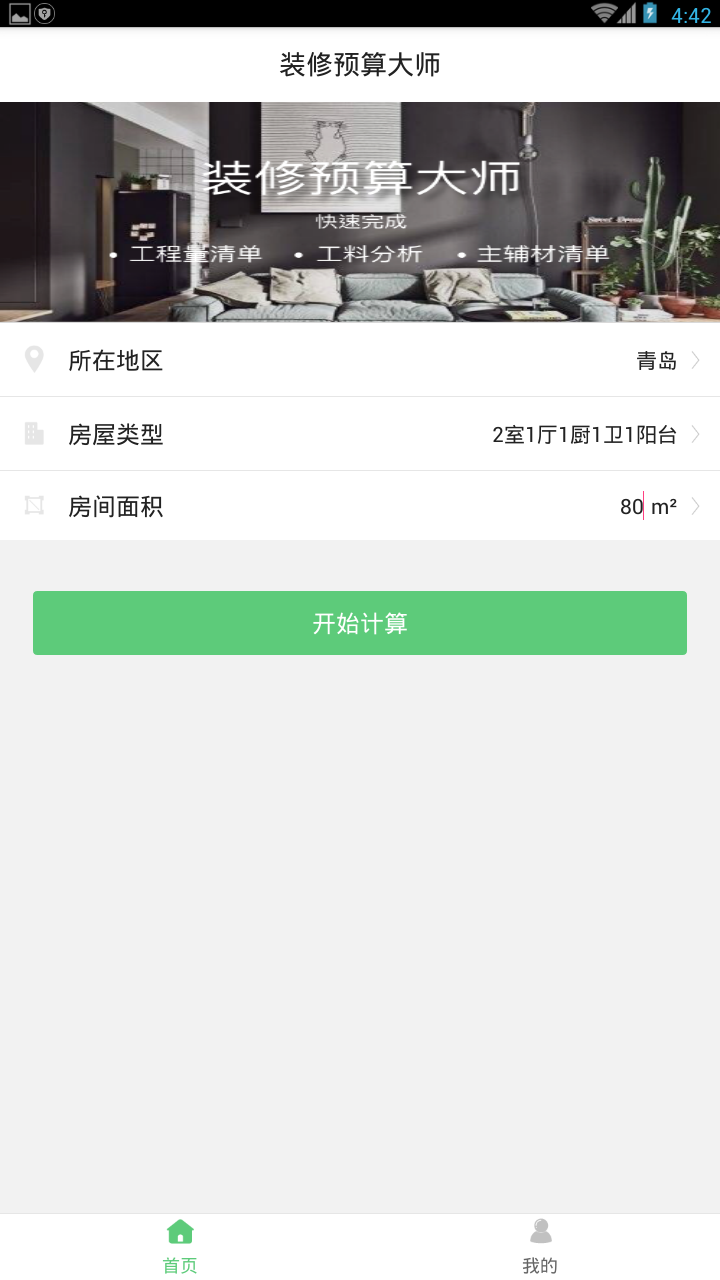Viewport: 720px width, 1280px height.
Task: Open the 所在地区 region row
Action: coord(360,360)
